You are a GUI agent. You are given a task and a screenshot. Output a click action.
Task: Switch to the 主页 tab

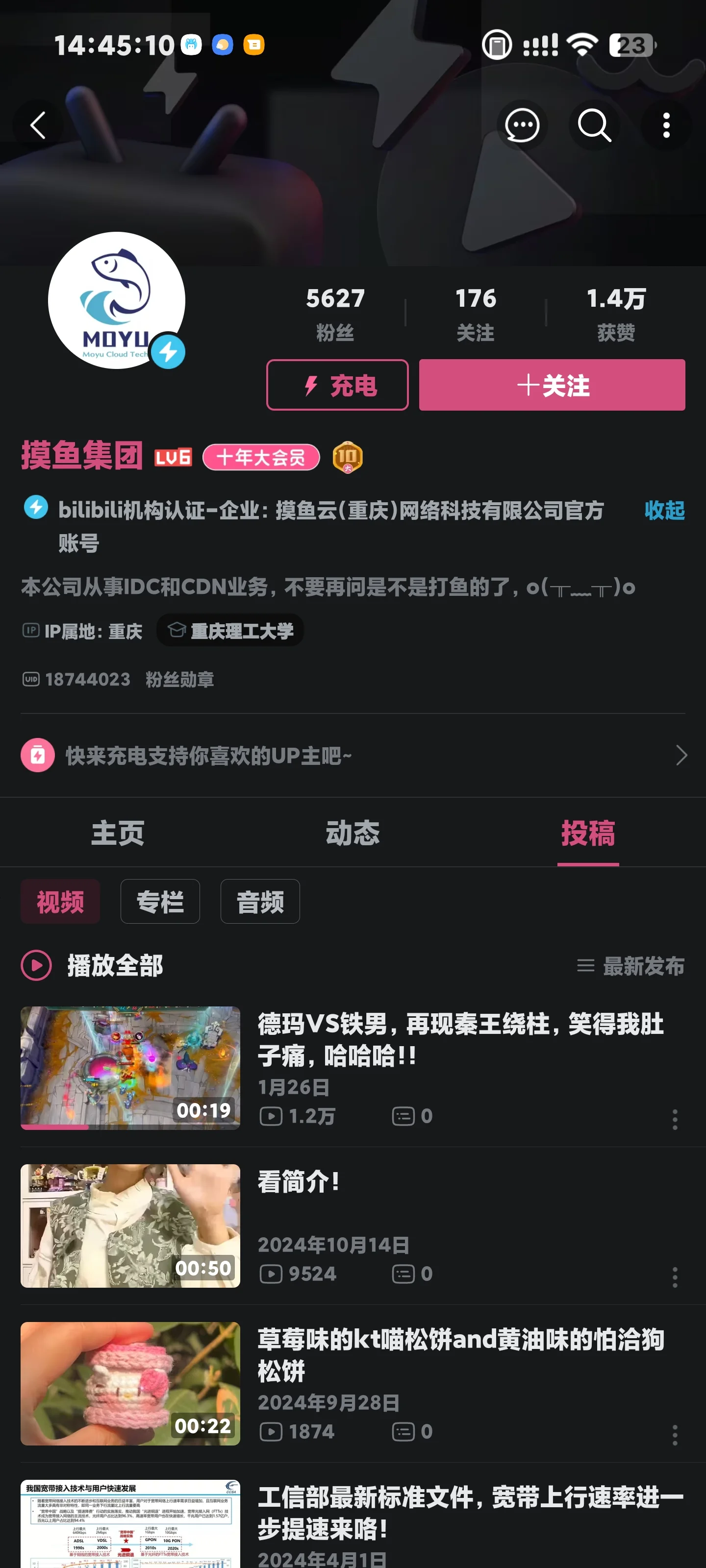(x=118, y=833)
